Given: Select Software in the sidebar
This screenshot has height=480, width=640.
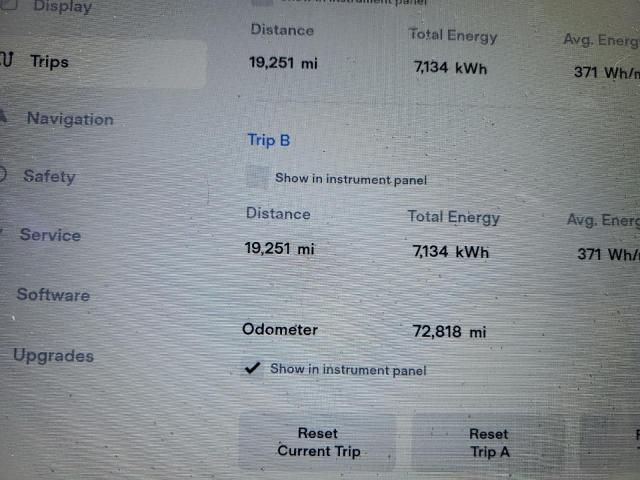Looking at the screenshot, I should [53, 295].
